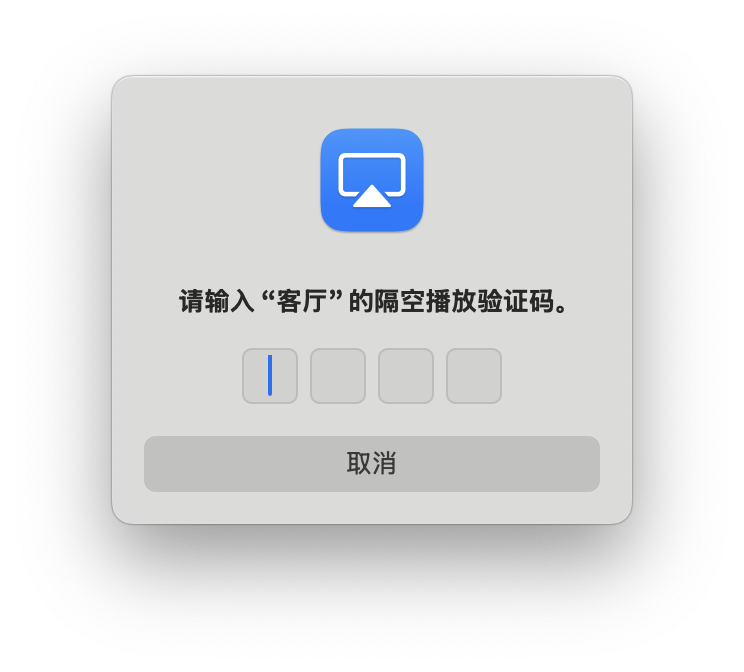The image size is (744, 672).
Task: Select the third verification code box
Action: point(406,376)
